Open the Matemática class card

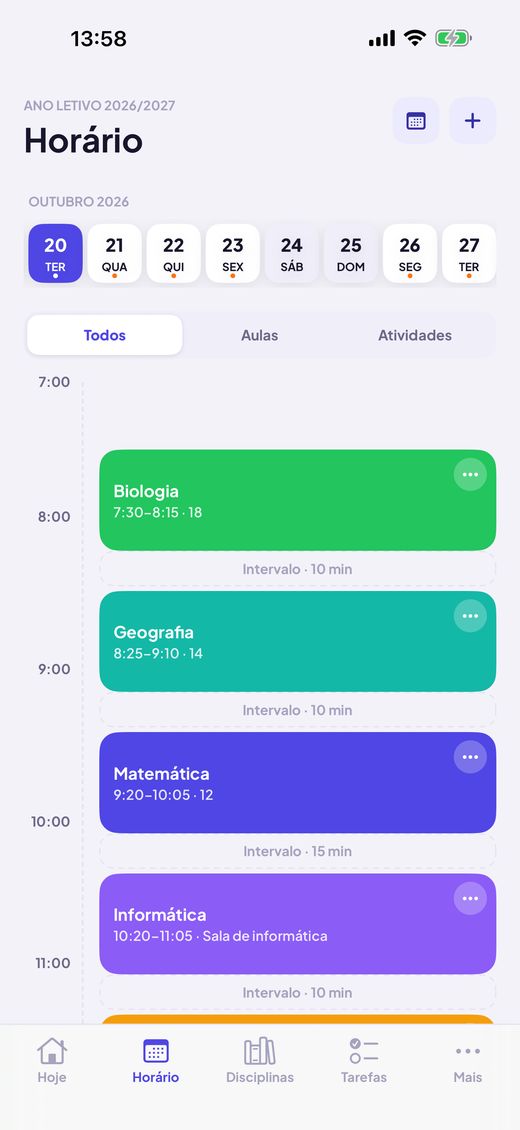pyautogui.click(x=297, y=783)
